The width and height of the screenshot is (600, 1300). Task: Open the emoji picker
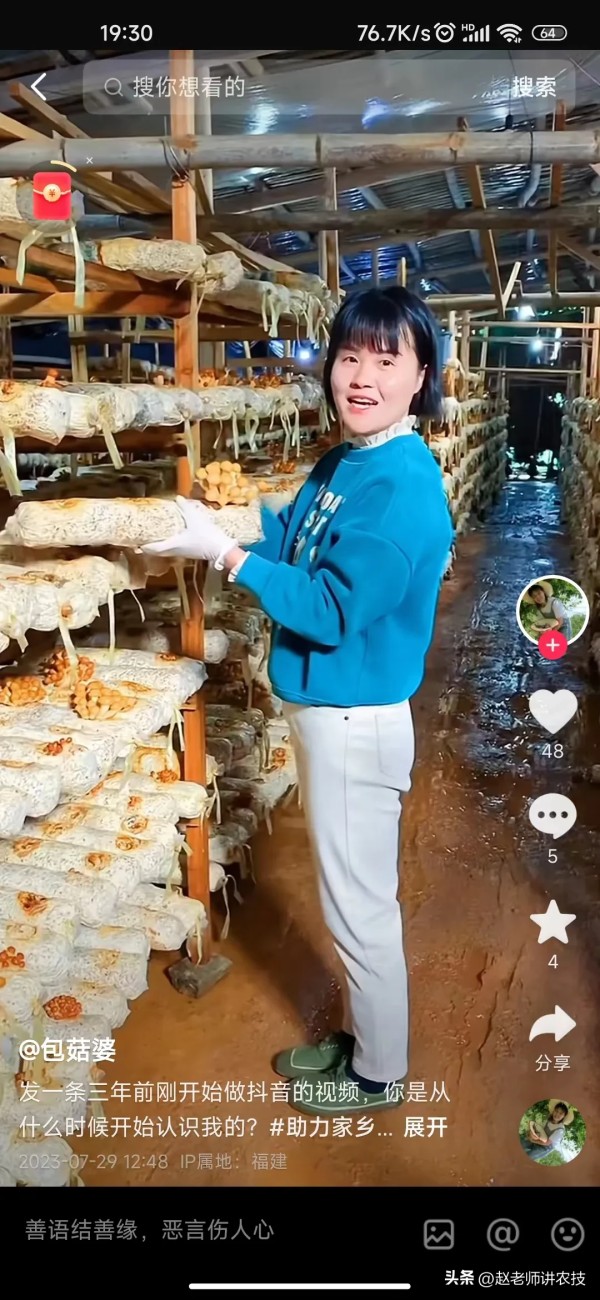567,1234
